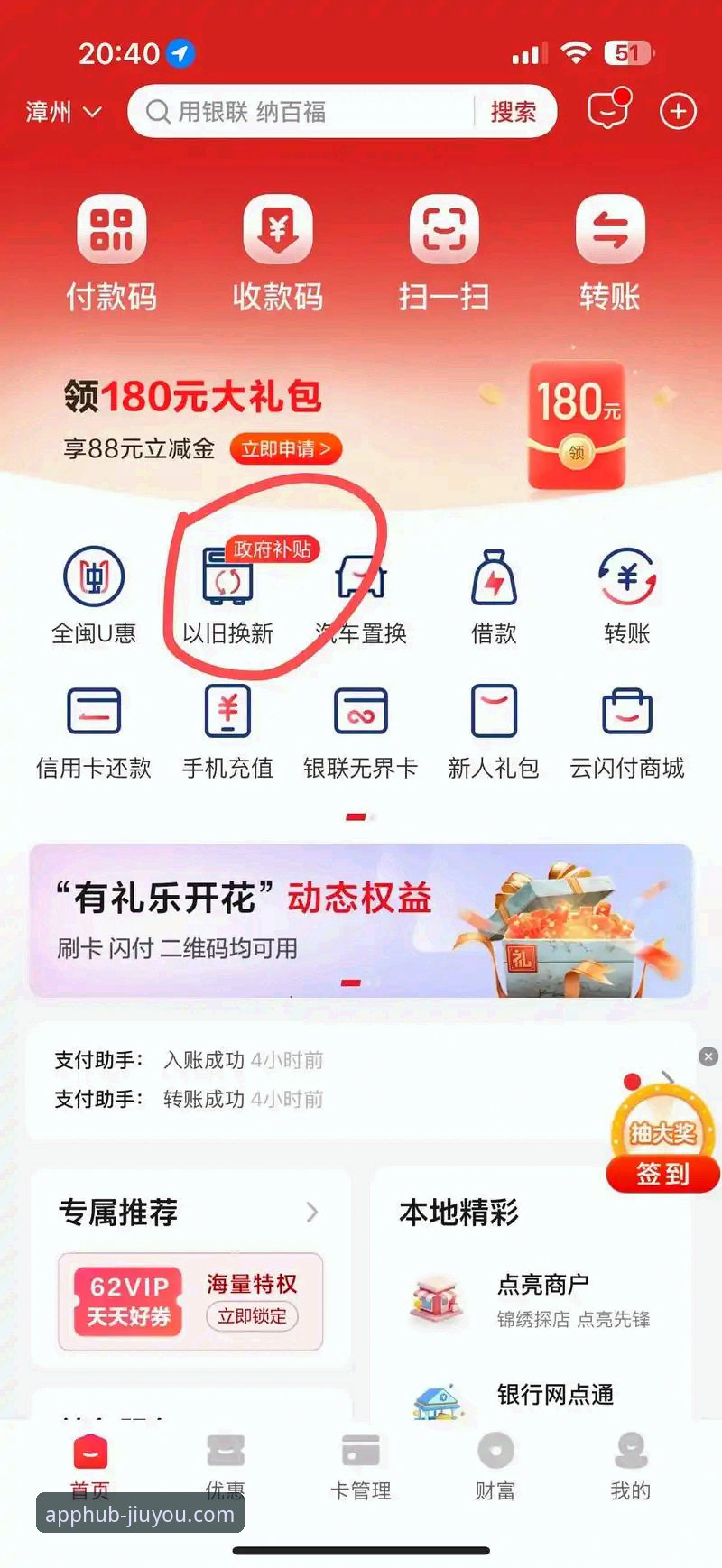The image size is (722, 1568).
Task: Open the 漳州 city selector
Action: (x=61, y=112)
